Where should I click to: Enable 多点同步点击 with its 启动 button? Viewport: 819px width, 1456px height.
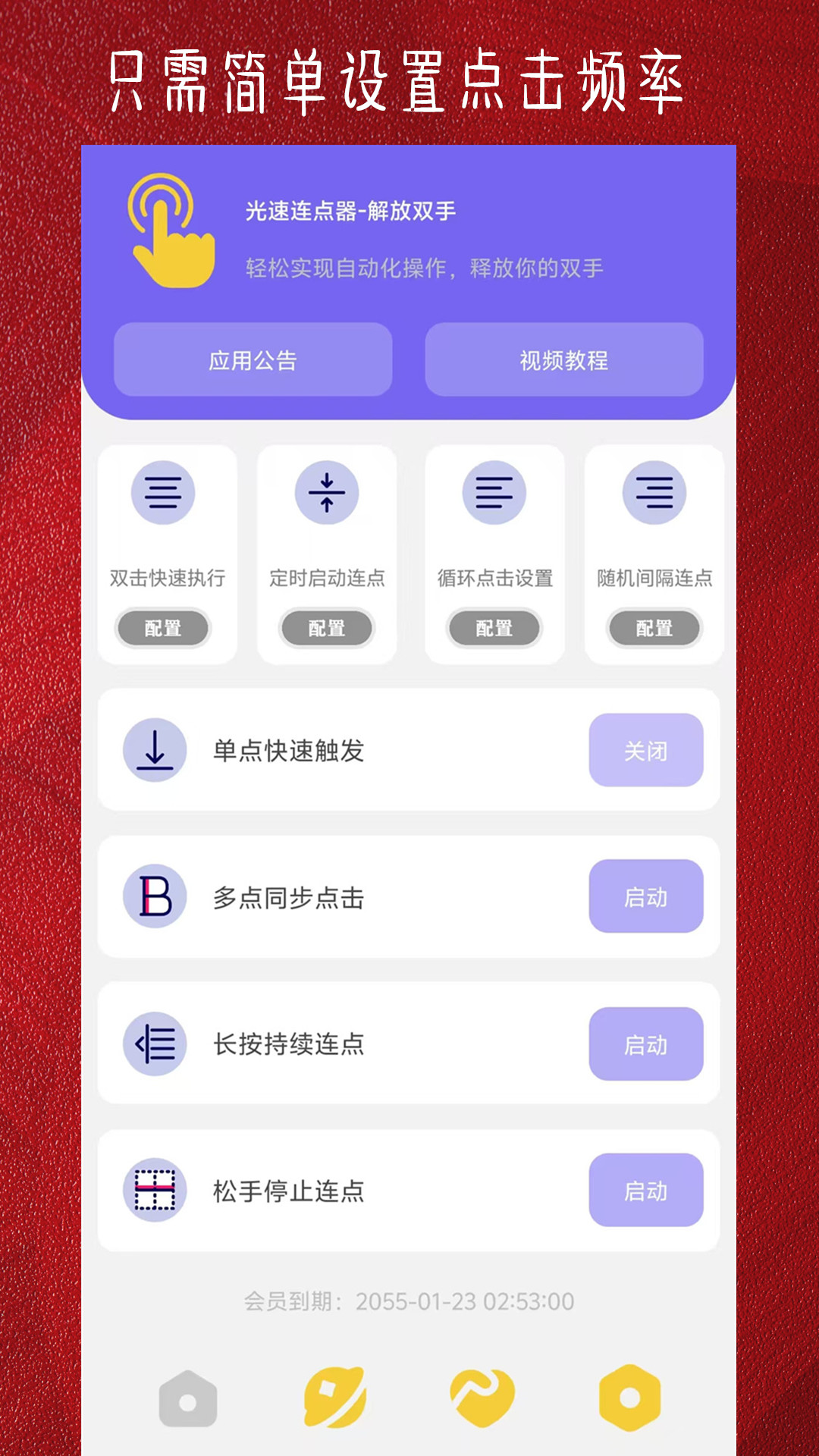pos(646,897)
